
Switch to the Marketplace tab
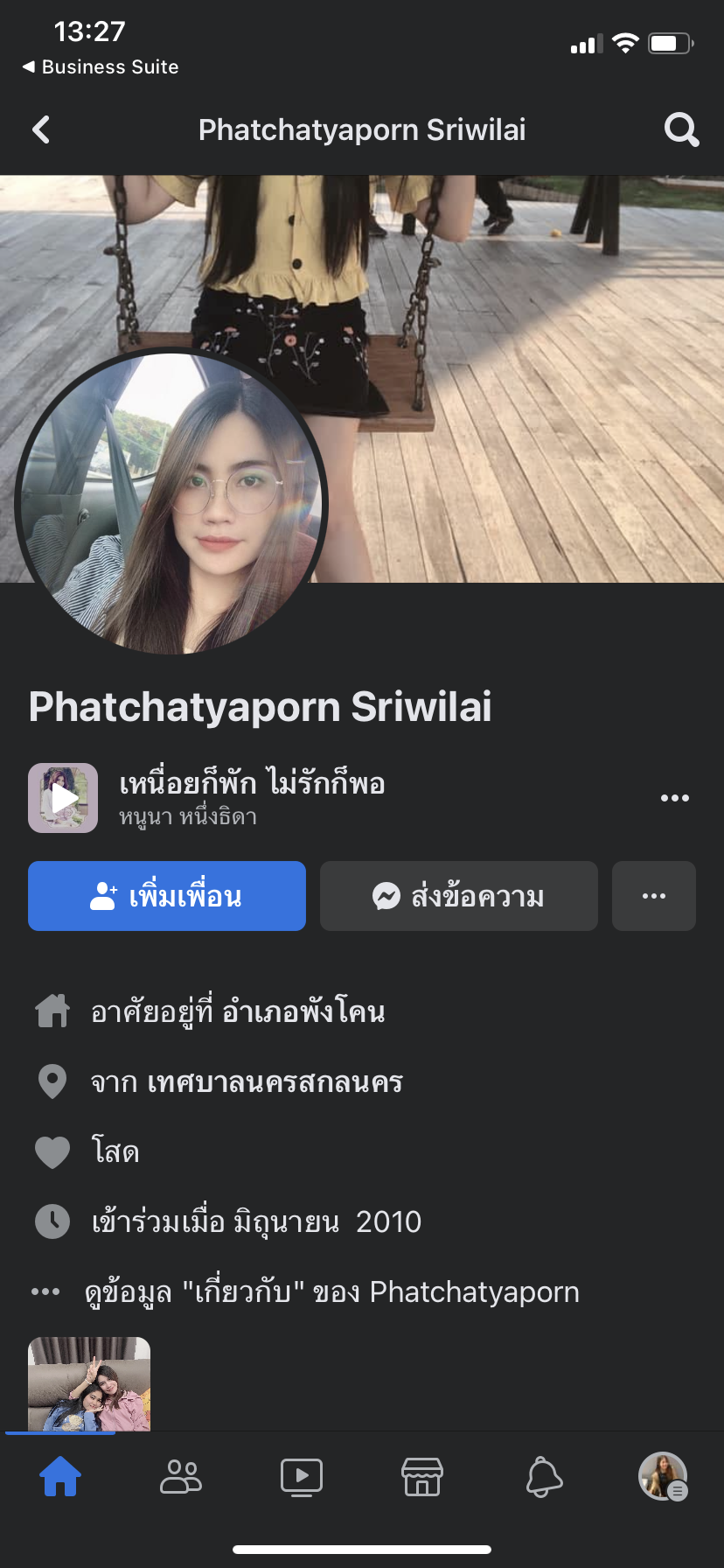[x=422, y=1477]
